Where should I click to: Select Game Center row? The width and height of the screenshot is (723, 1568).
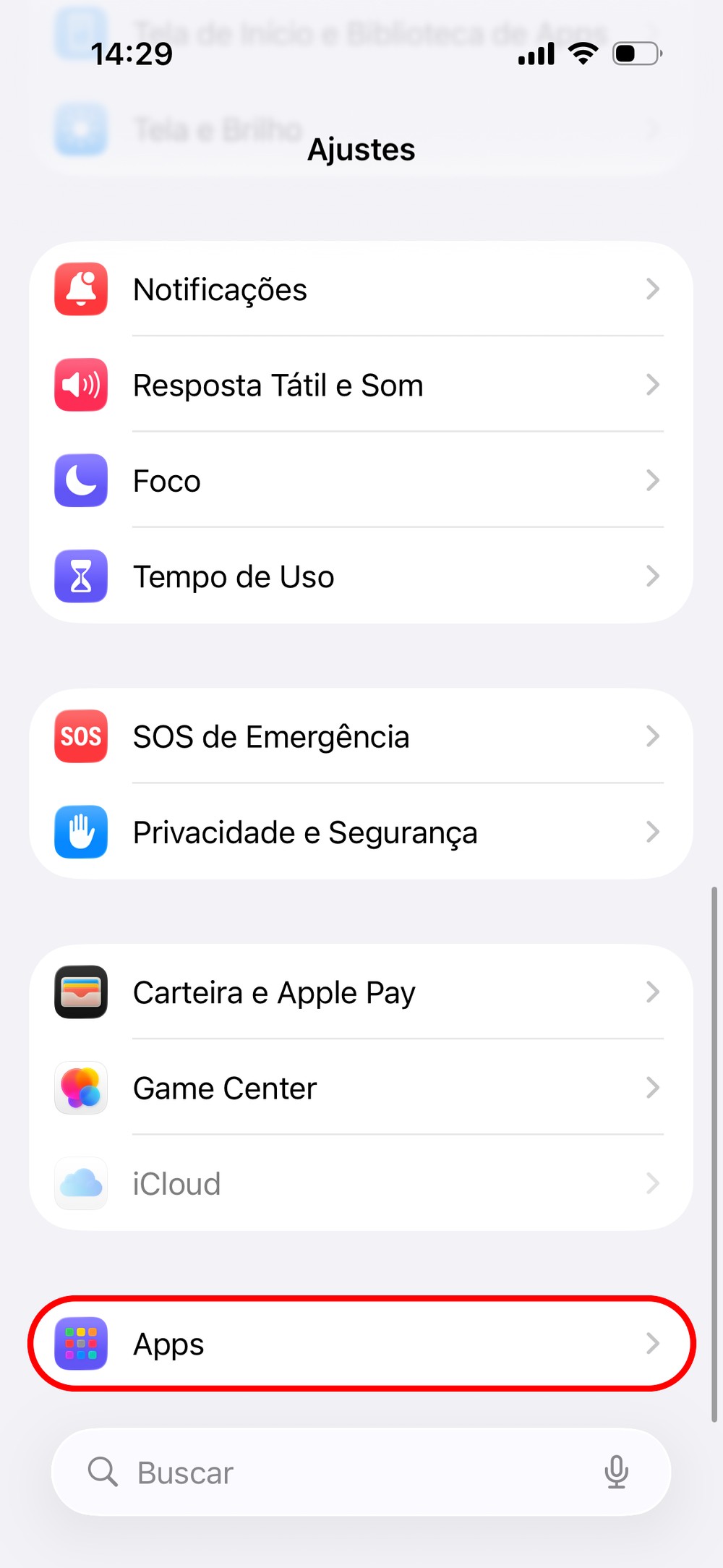(360, 1088)
